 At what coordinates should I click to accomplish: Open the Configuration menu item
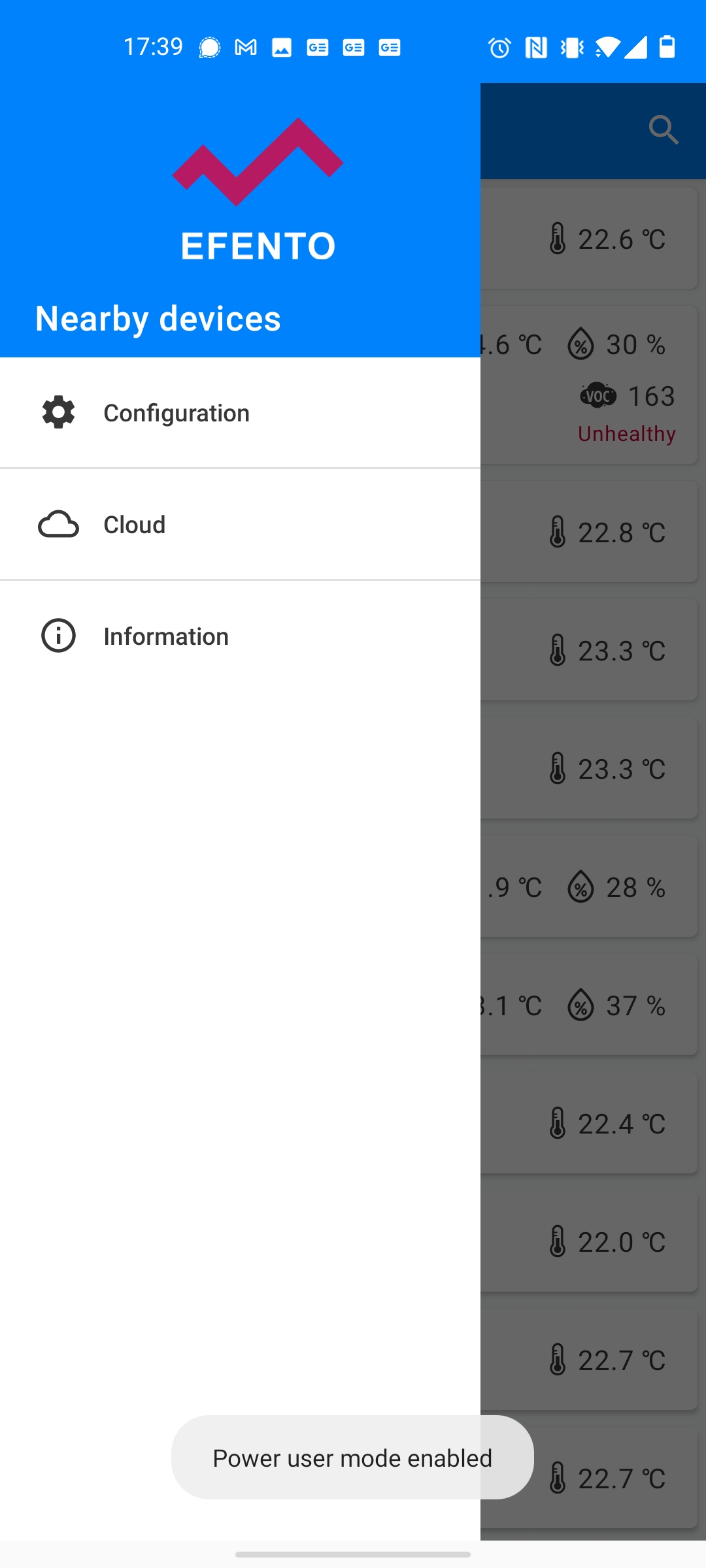pos(176,413)
